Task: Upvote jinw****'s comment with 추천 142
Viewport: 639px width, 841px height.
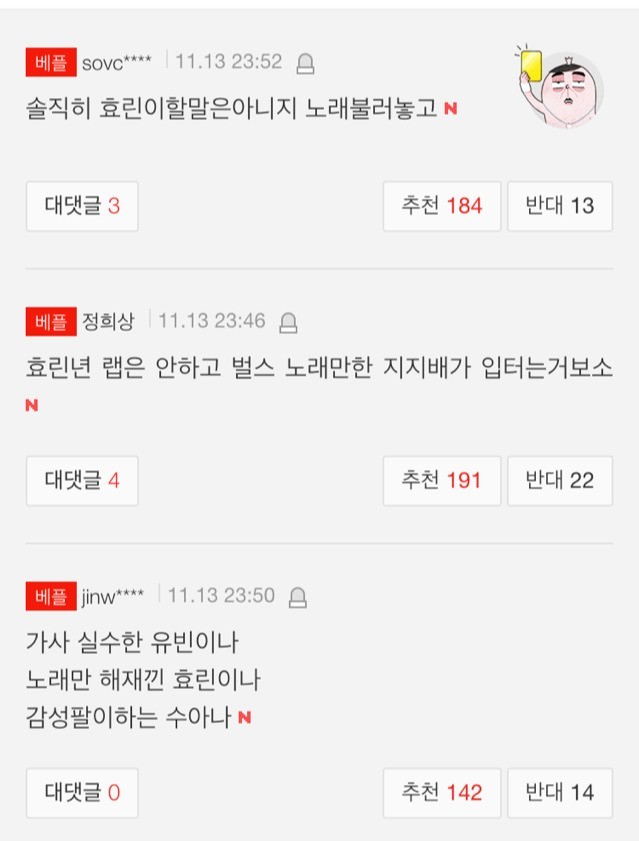Action: coord(441,793)
